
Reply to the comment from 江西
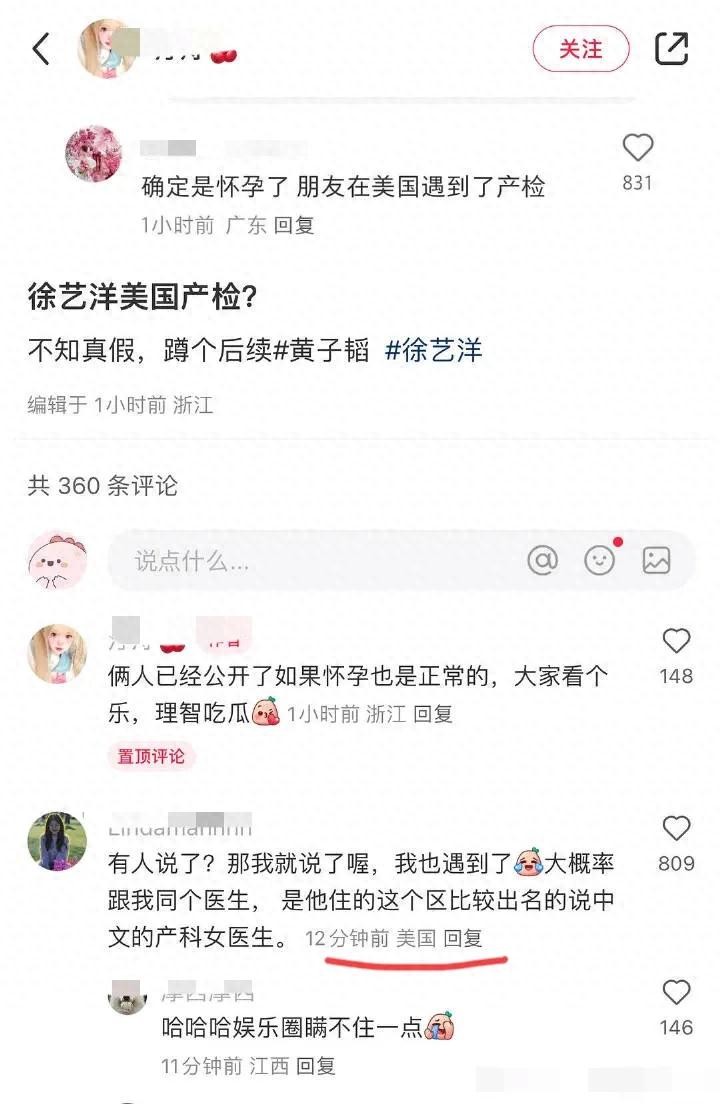[x=316, y=1066]
